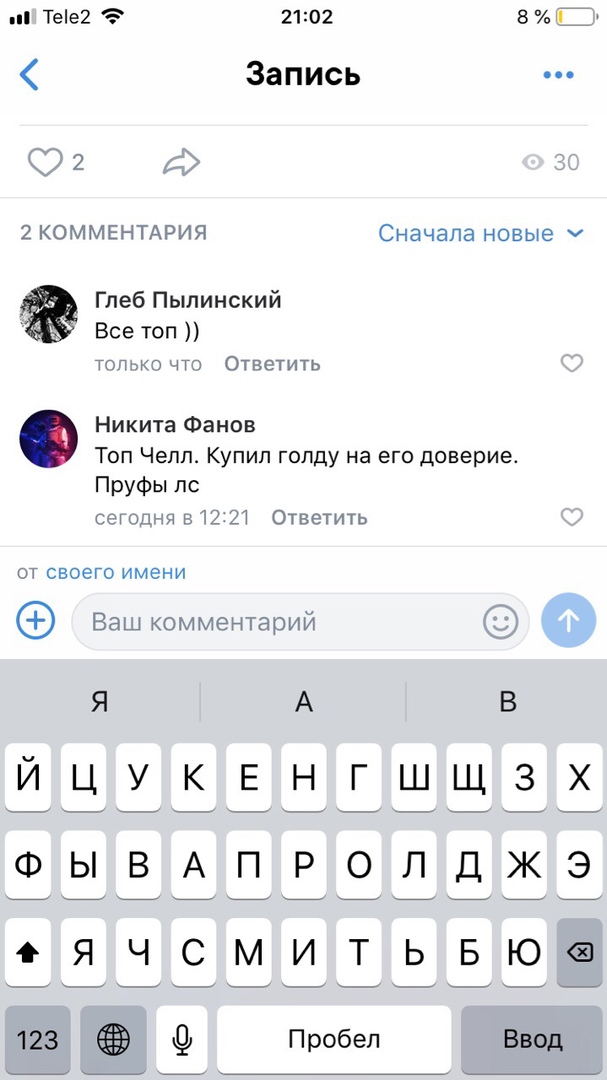Open Глеб Пылинский's profile avatar
Image resolution: width=607 pixels, height=1080 pixels.
(49, 314)
